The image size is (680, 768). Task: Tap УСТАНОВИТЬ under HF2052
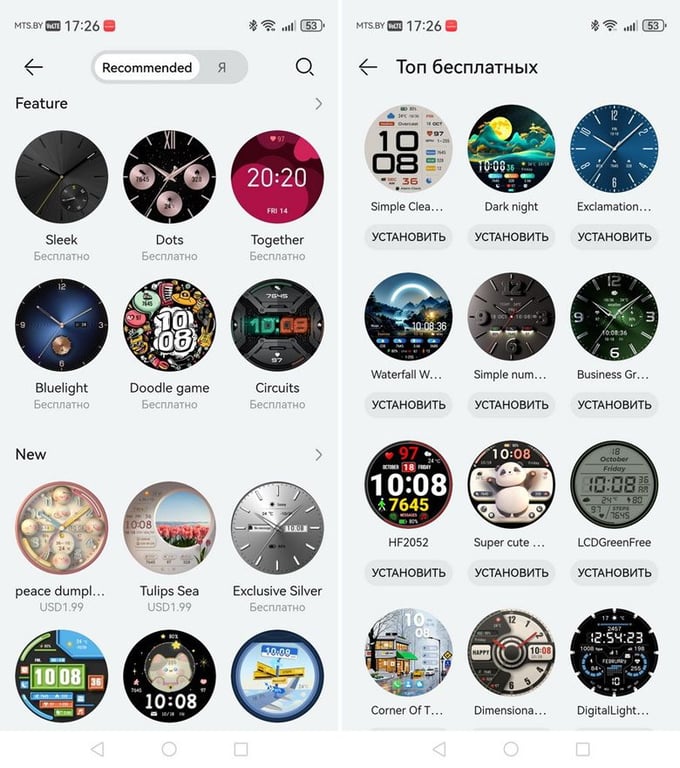tap(408, 573)
